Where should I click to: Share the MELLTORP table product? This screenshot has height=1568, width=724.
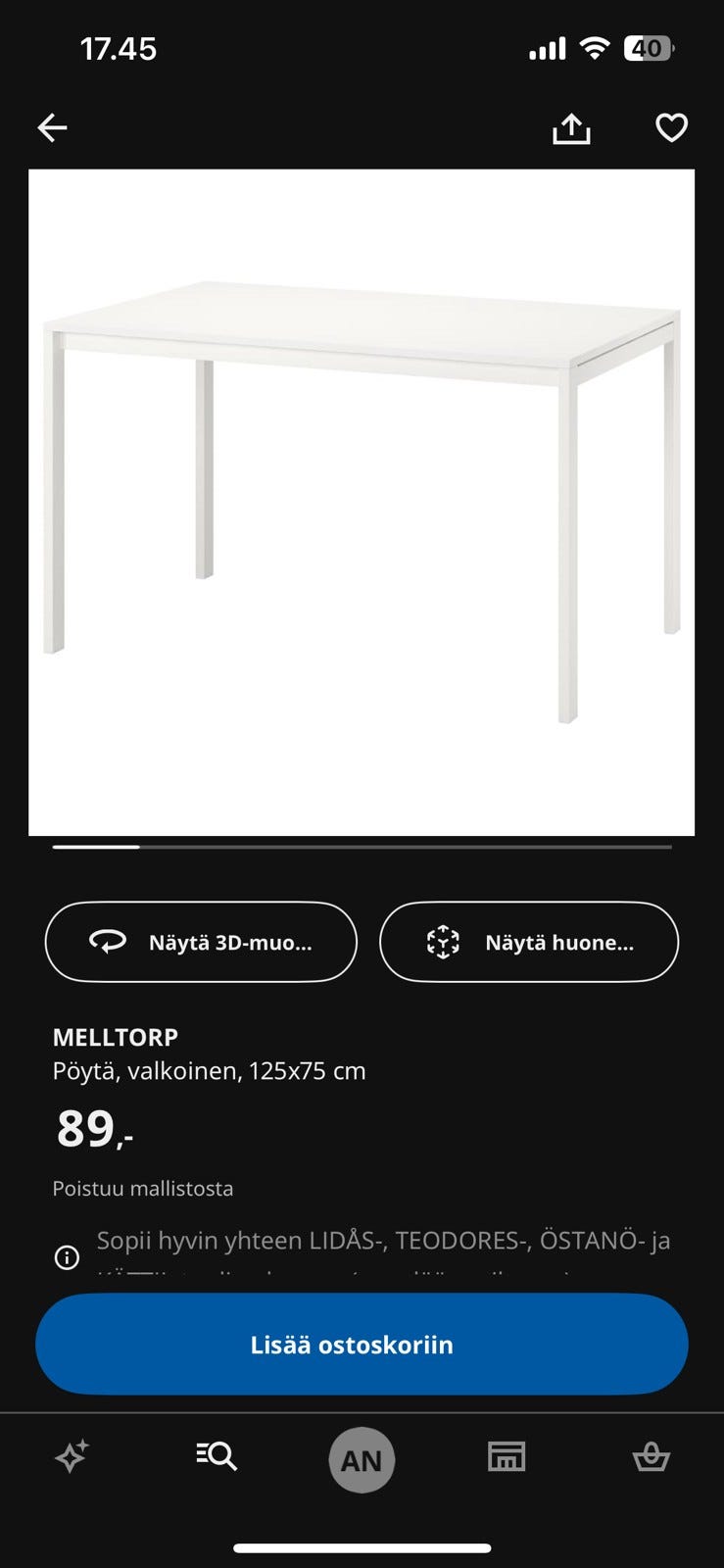[x=571, y=128]
